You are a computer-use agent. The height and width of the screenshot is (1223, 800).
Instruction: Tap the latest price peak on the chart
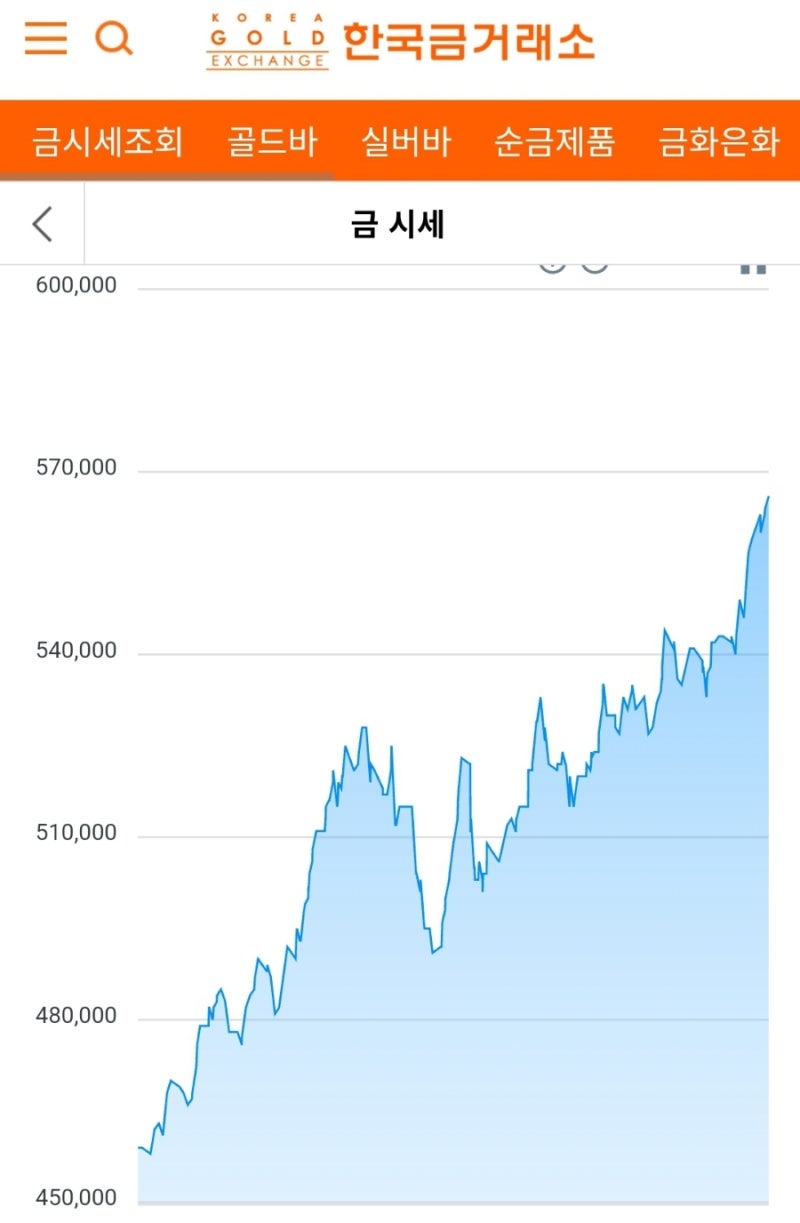click(769, 497)
